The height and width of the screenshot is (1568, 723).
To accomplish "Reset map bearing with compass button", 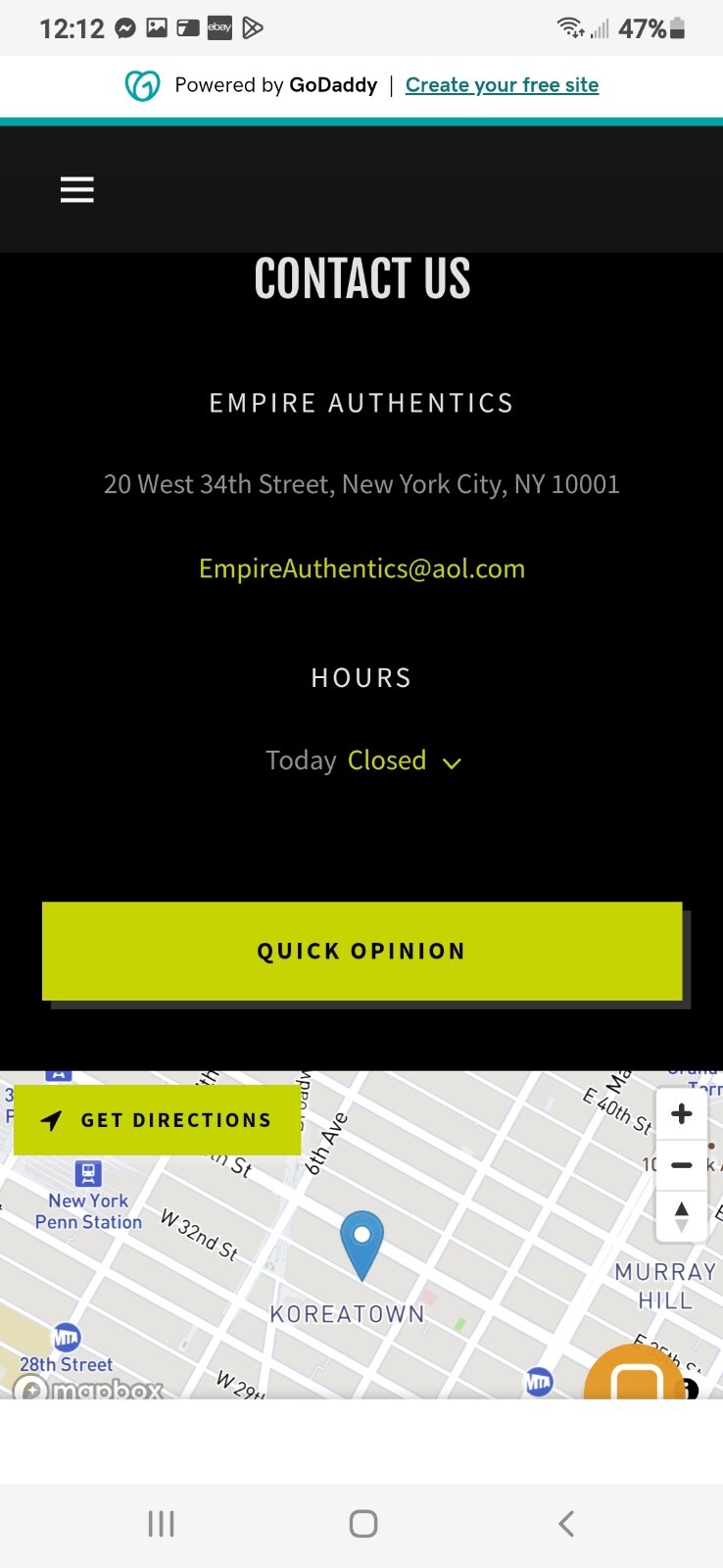I will pyautogui.click(x=682, y=1216).
